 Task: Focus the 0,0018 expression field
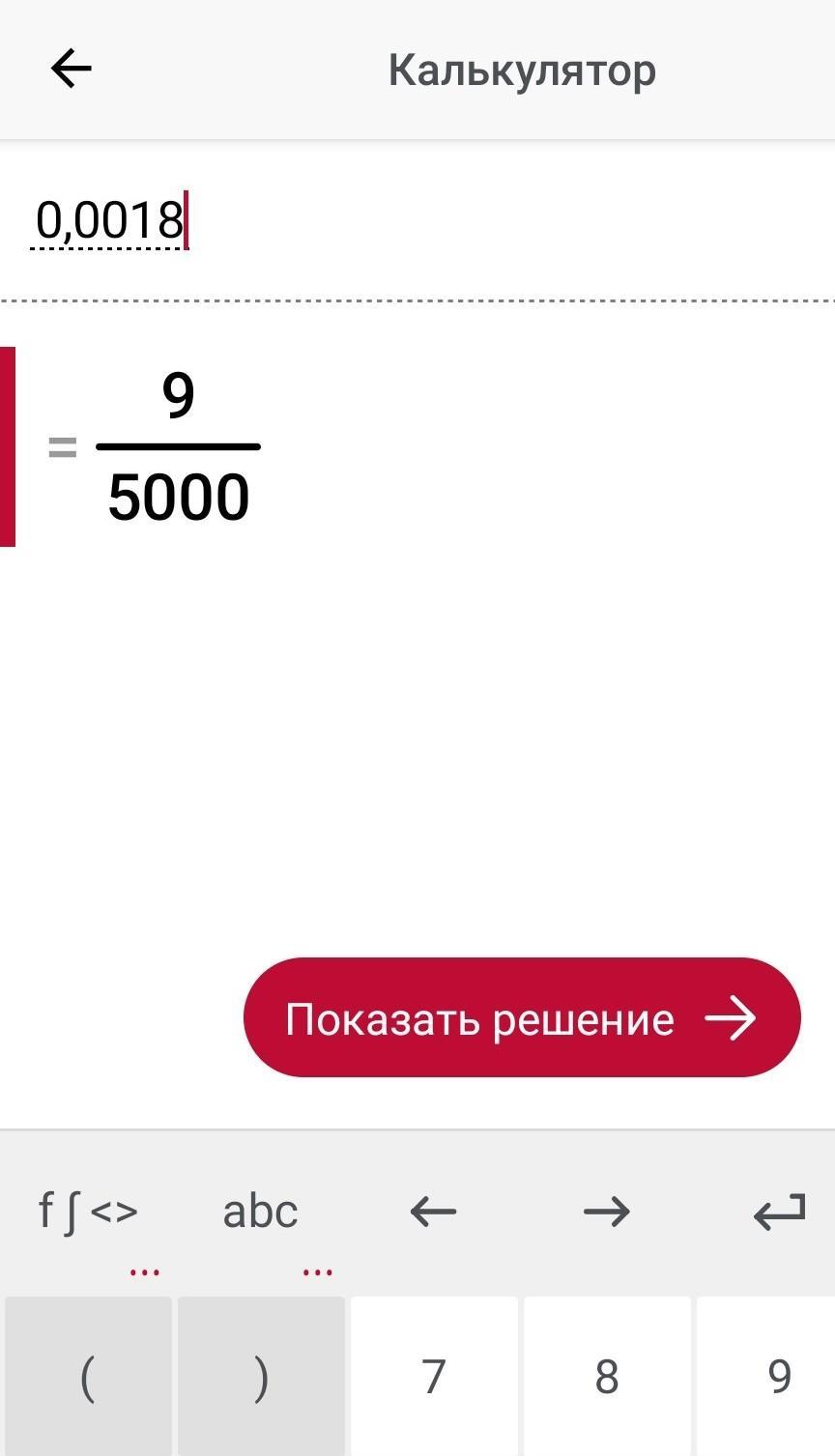(417, 220)
